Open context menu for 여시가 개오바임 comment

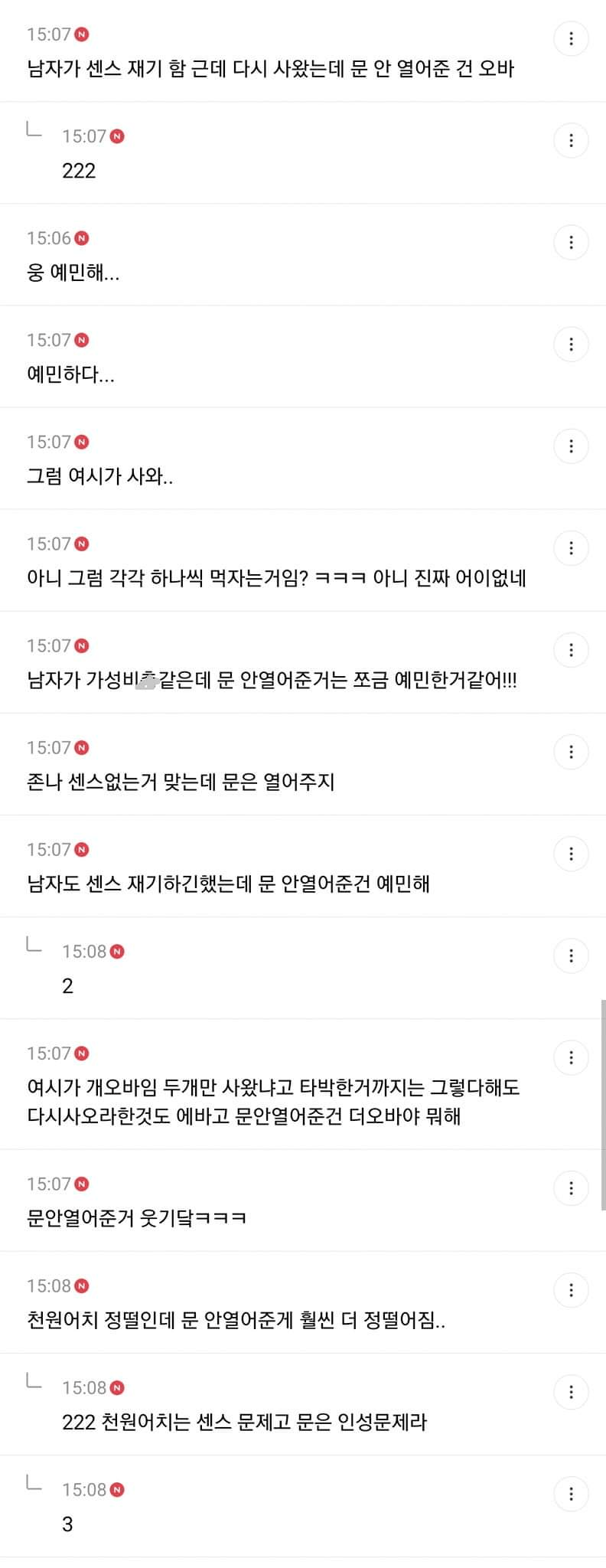pos(571,1057)
